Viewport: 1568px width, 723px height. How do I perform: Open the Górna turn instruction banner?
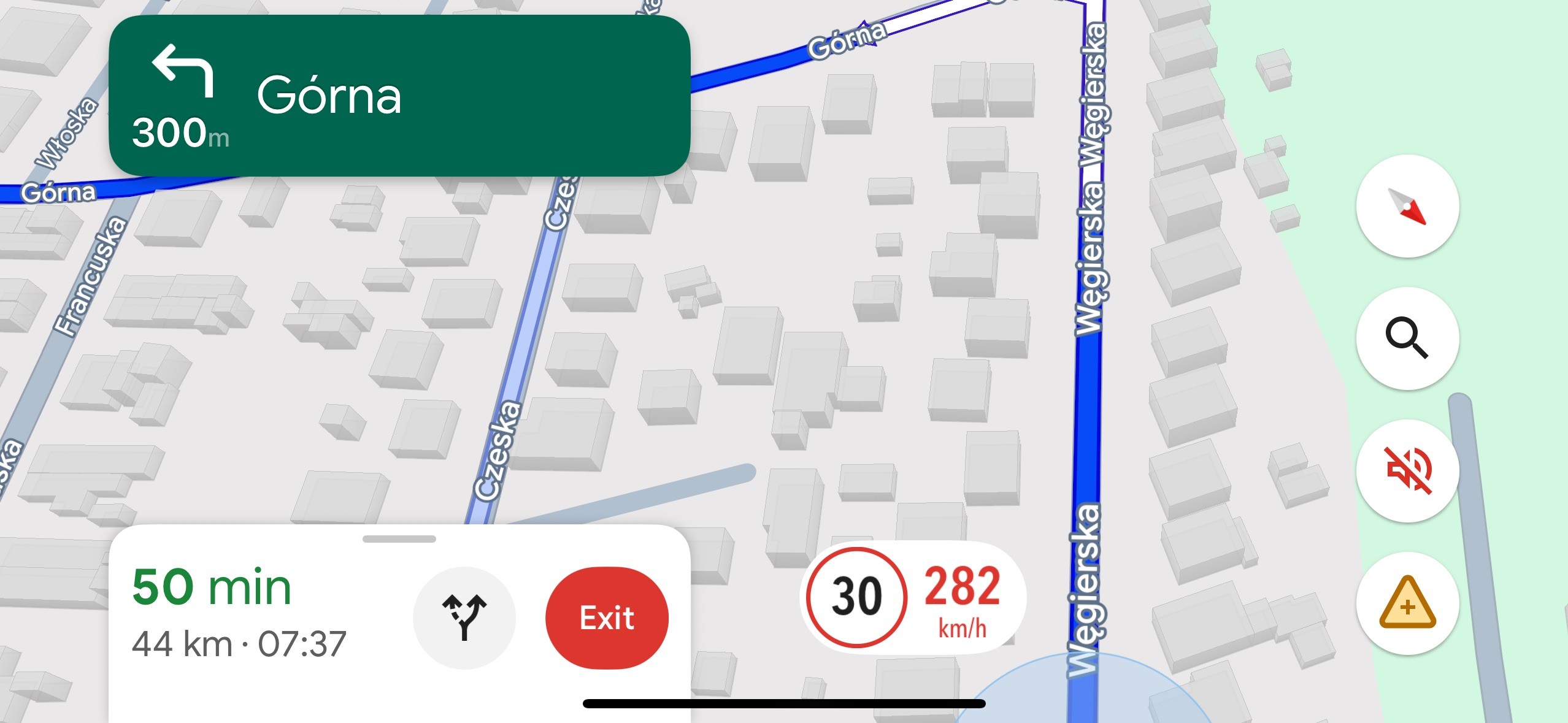[399, 96]
